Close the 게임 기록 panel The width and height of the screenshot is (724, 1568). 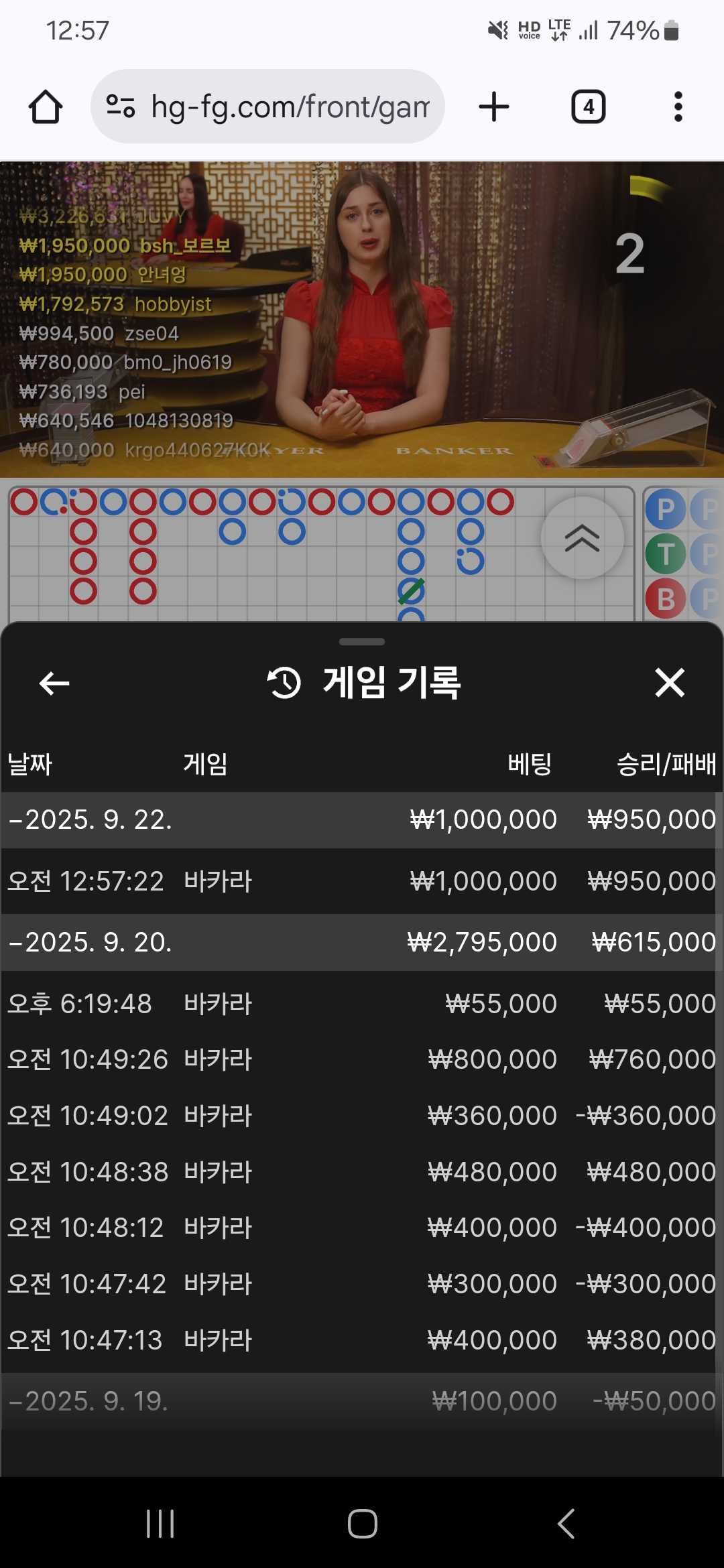point(669,683)
